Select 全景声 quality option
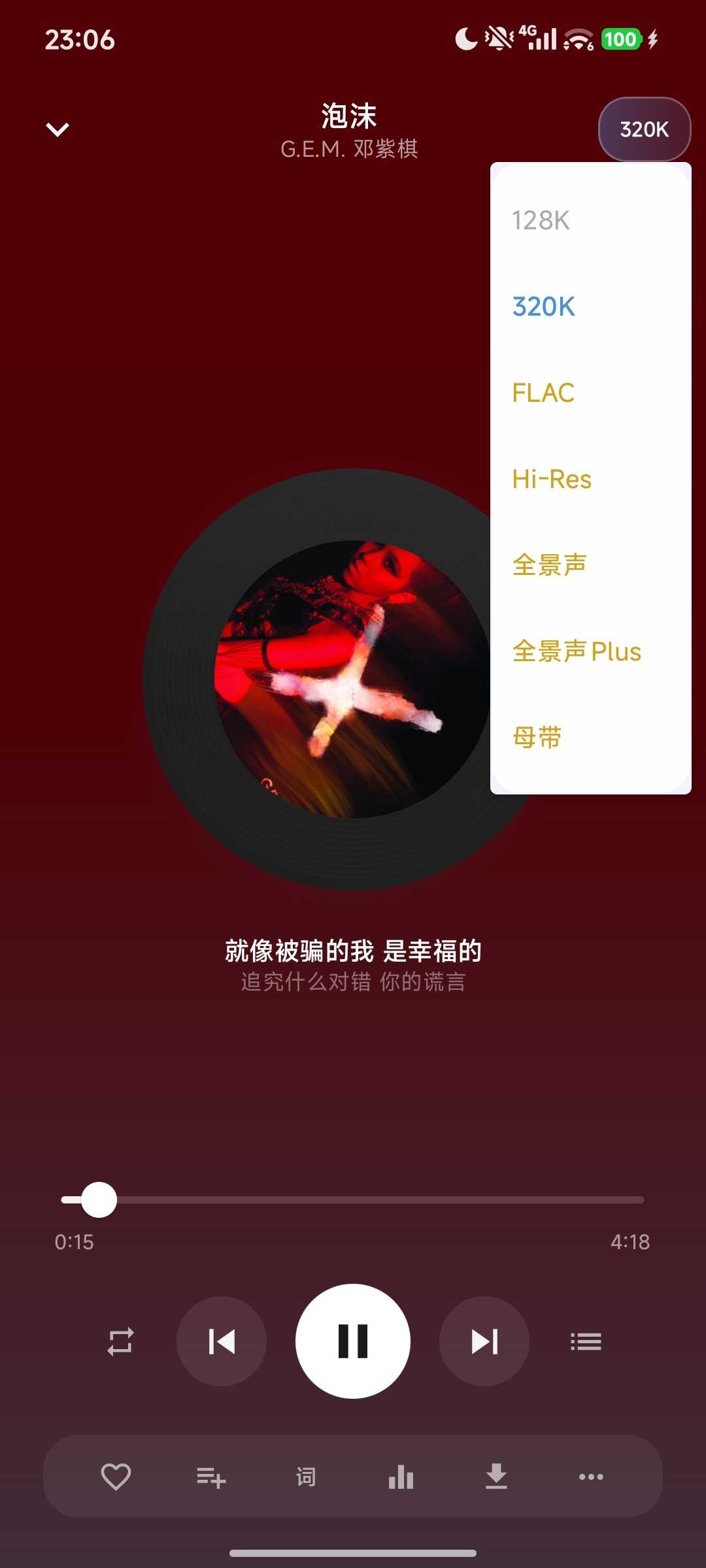Screen dimensions: 706x1568 pyautogui.click(x=549, y=565)
